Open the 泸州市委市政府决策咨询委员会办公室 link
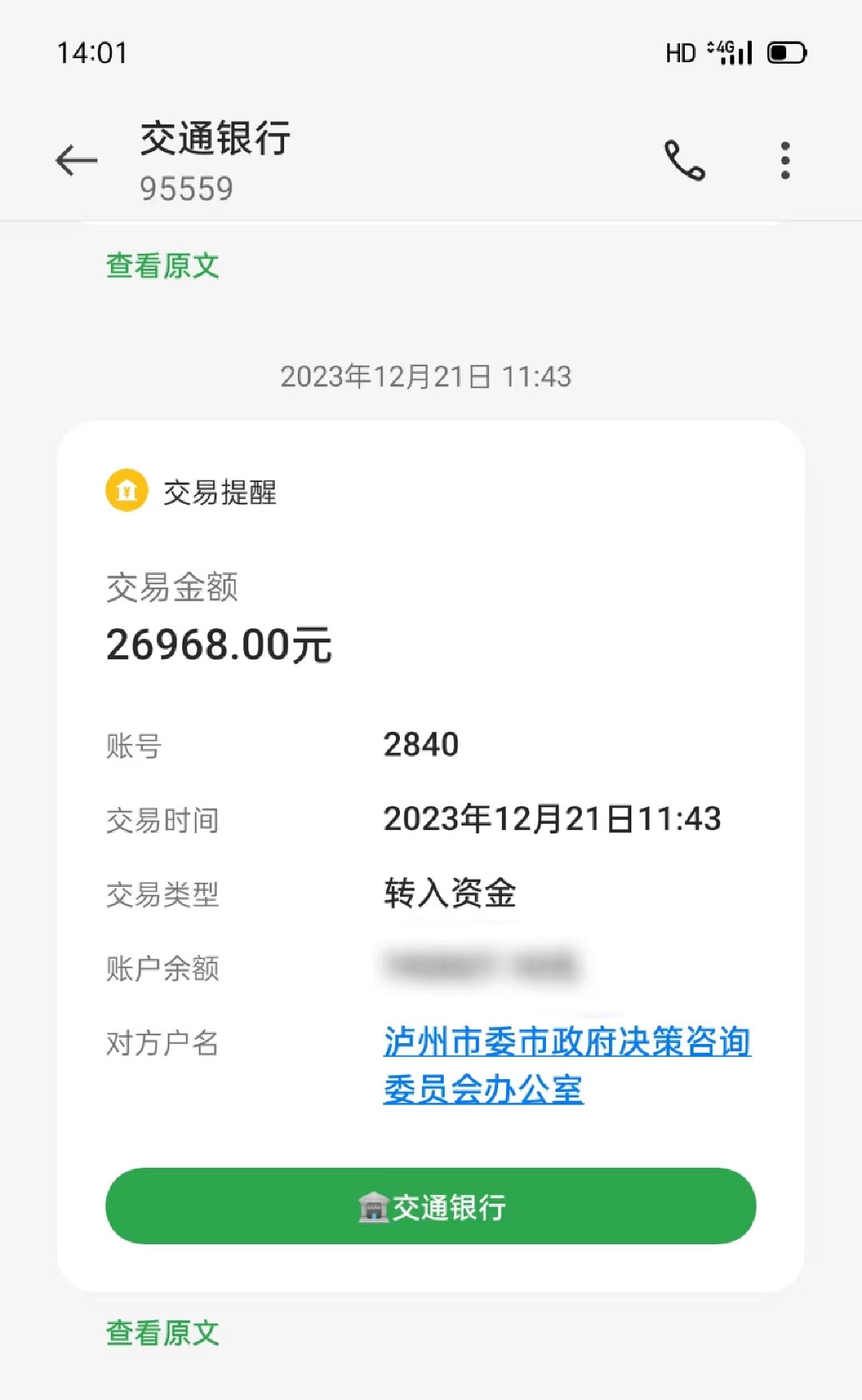862x1400 pixels. 566,1065
